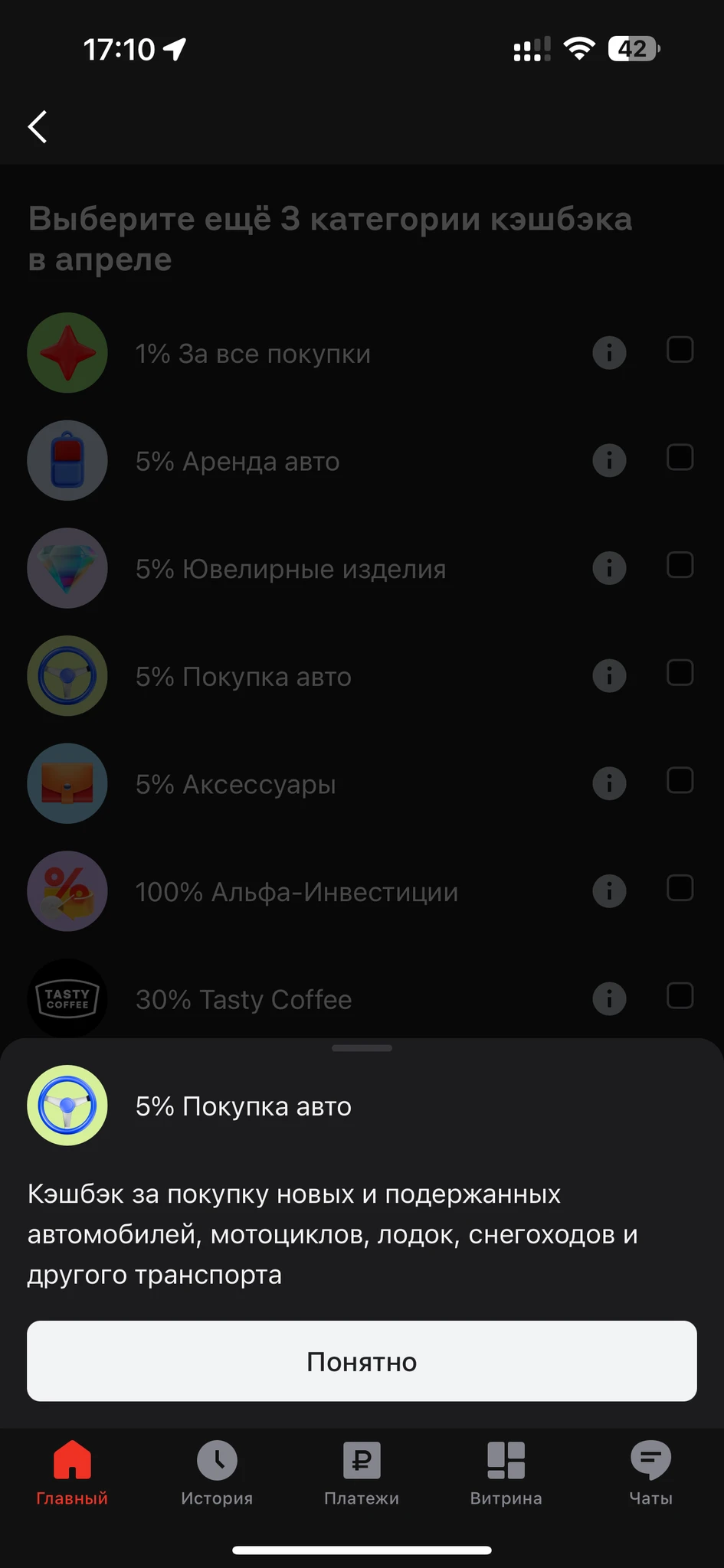View info about 5% Аксессуары
The height and width of the screenshot is (1568, 724).
(609, 784)
